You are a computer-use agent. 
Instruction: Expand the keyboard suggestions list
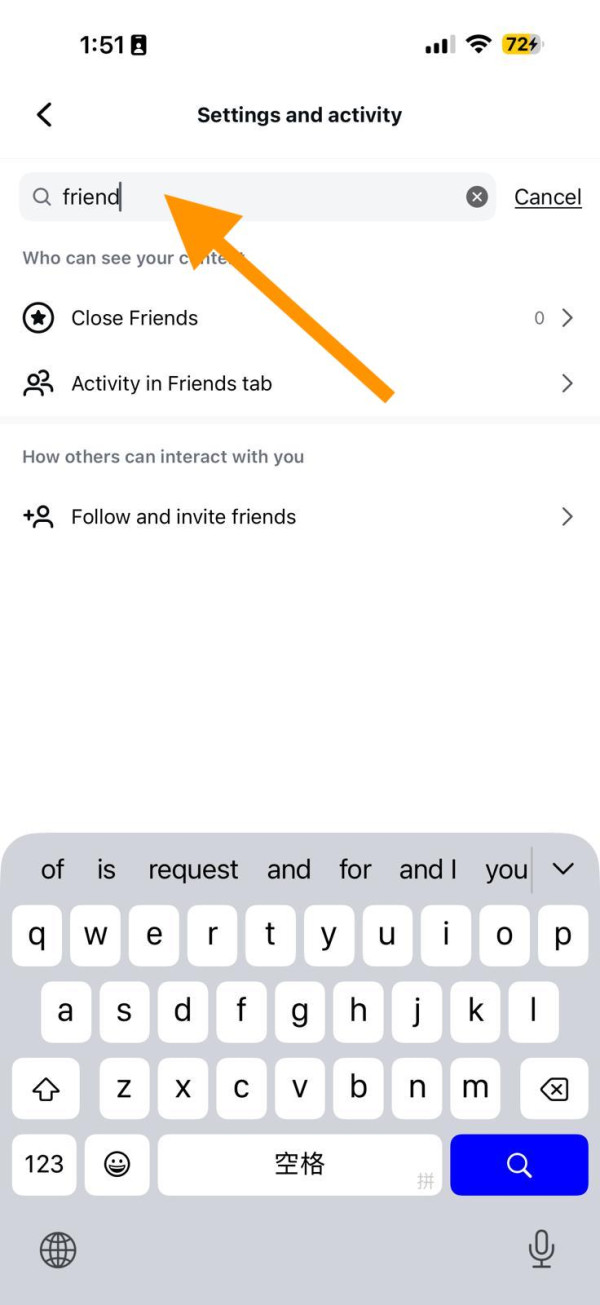(563, 869)
